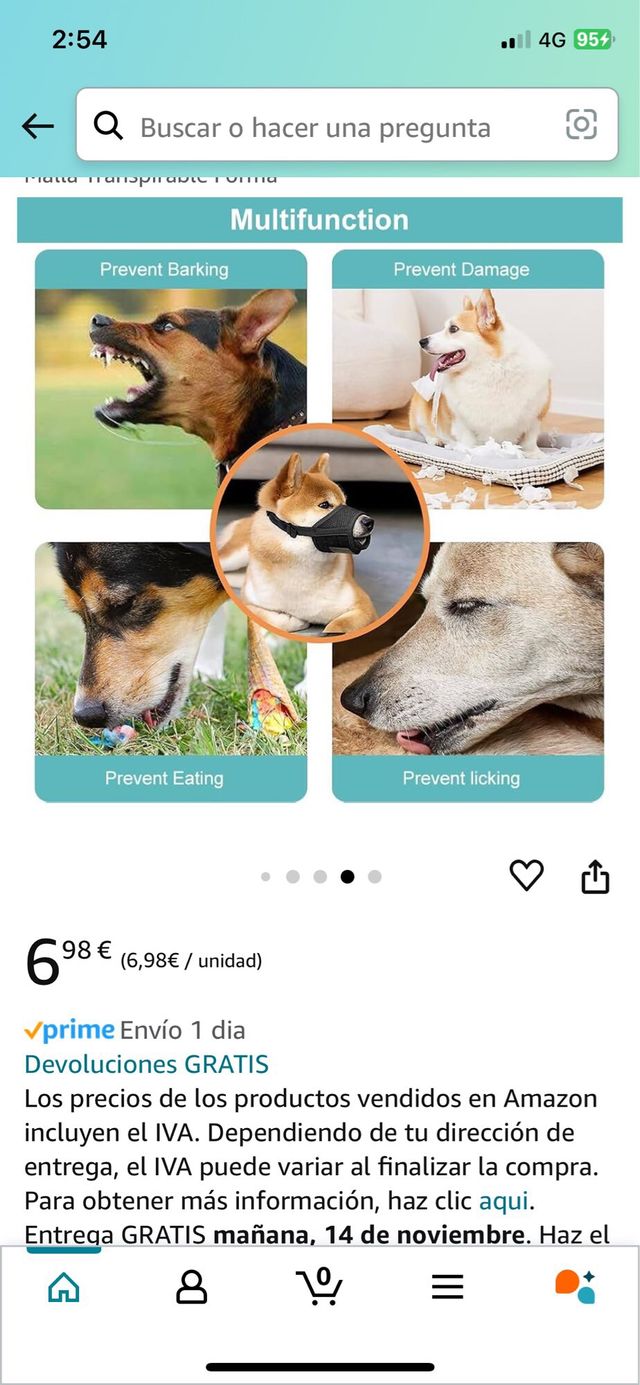
Task: Add product to wish list with heart icon
Action: coord(526,876)
